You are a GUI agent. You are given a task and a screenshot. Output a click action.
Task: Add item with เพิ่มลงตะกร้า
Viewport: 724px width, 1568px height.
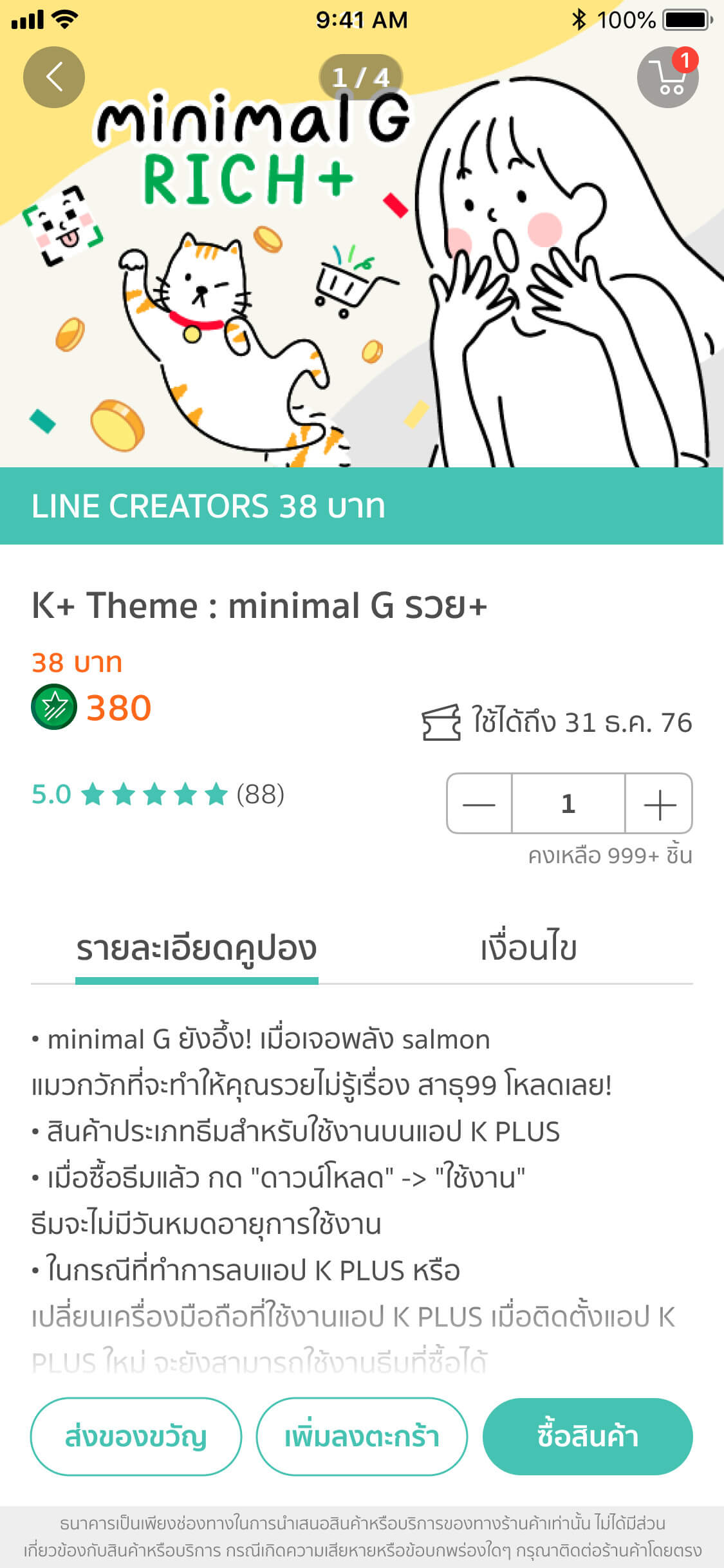click(x=362, y=1437)
